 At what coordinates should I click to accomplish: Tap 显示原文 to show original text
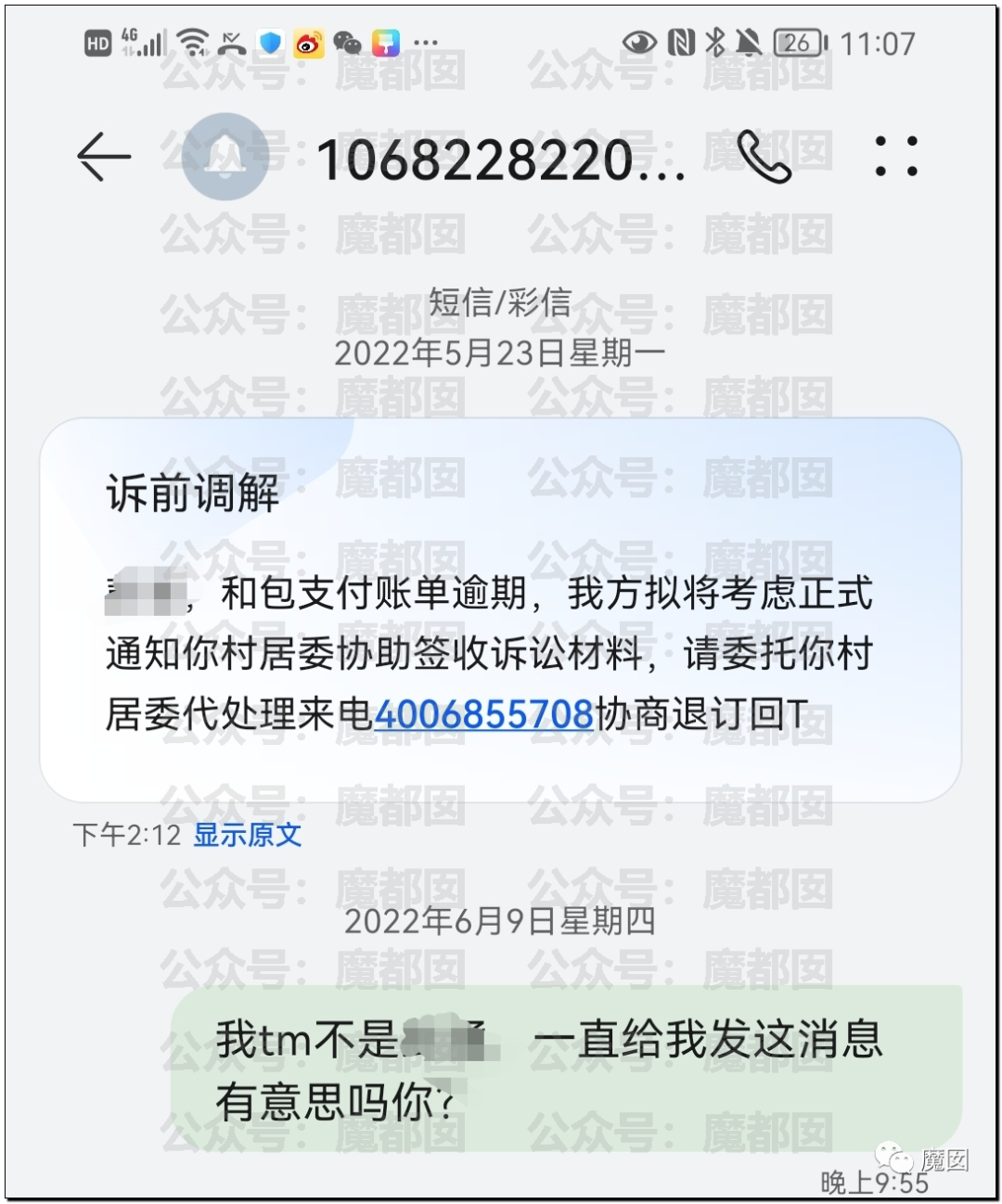[x=247, y=835]
